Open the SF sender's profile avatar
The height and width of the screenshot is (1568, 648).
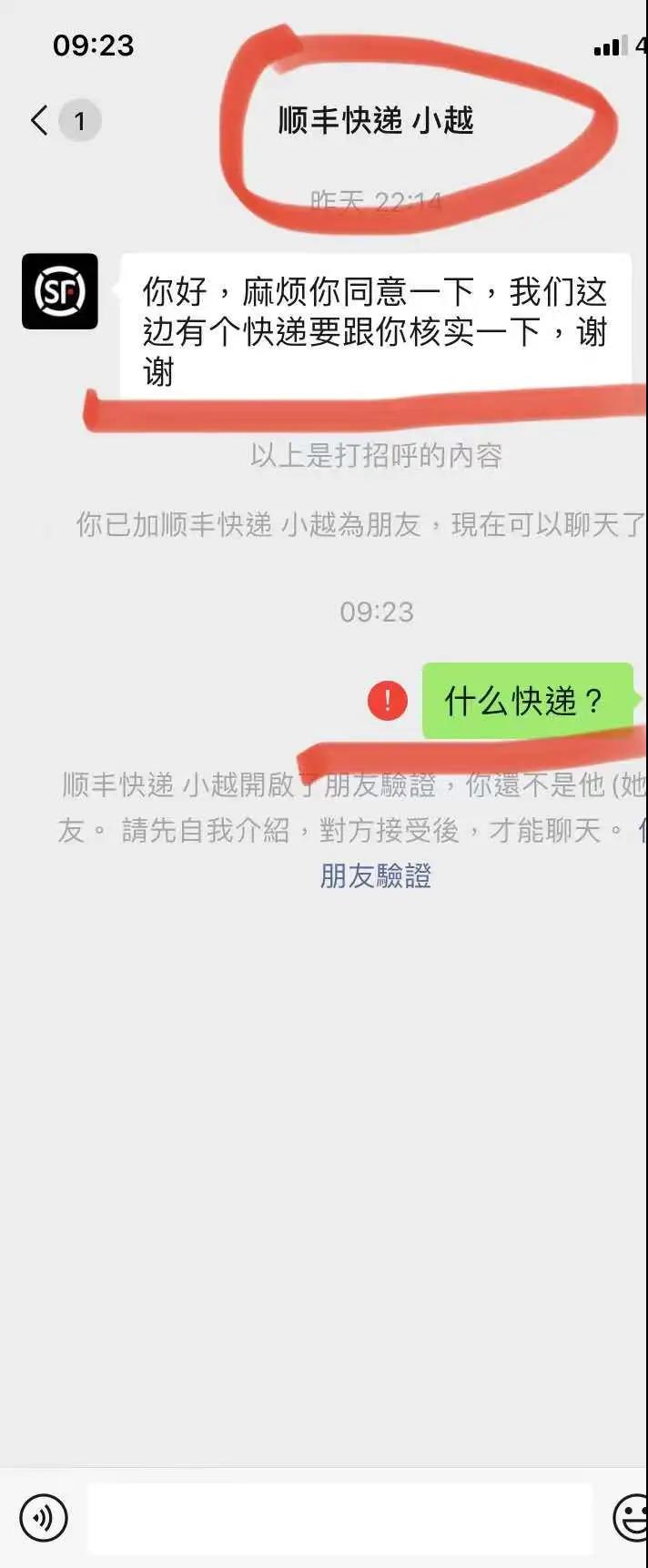[x=60, y=291]
